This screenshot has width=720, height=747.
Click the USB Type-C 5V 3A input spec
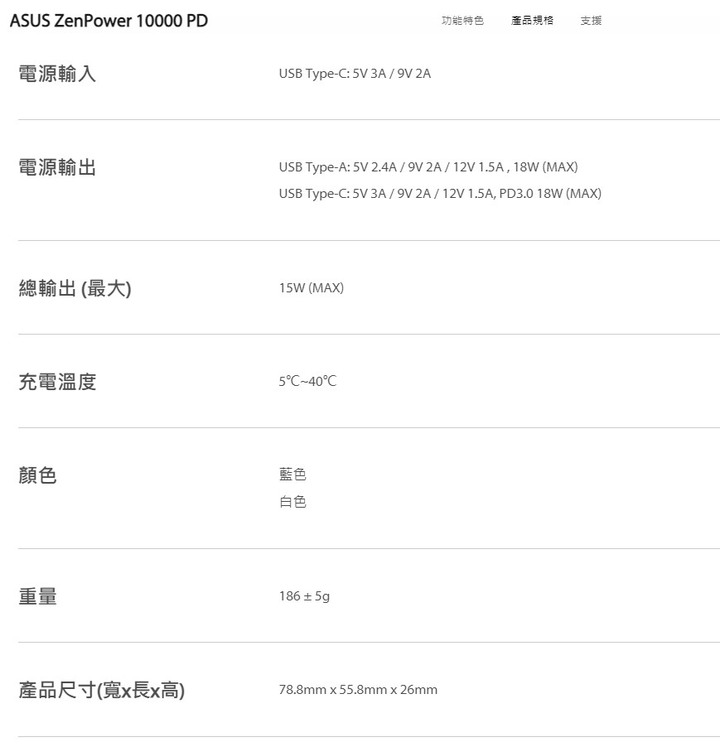pyautogui.click(x=353, y=72)
